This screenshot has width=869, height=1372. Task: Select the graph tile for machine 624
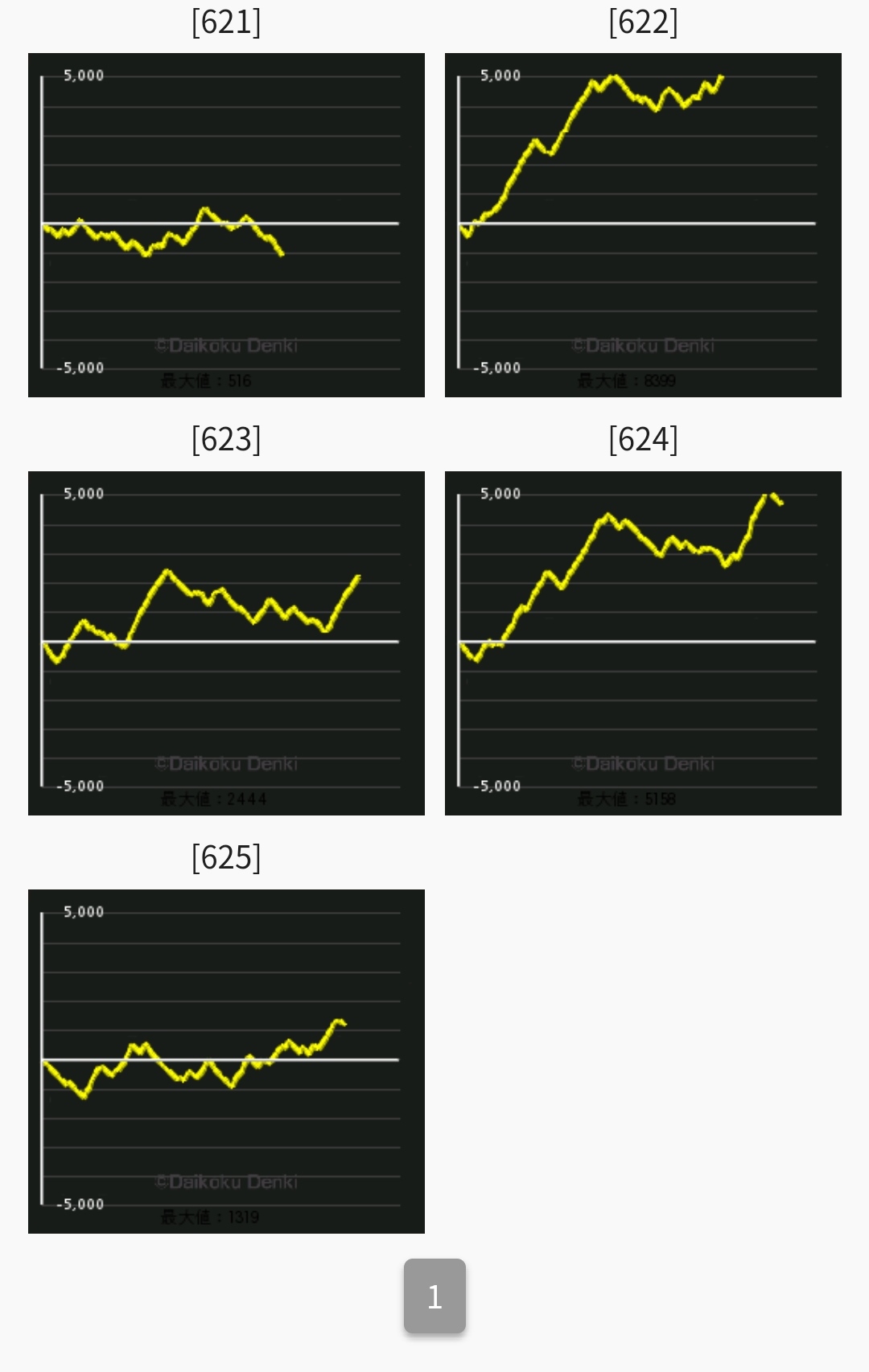(643, 643)
